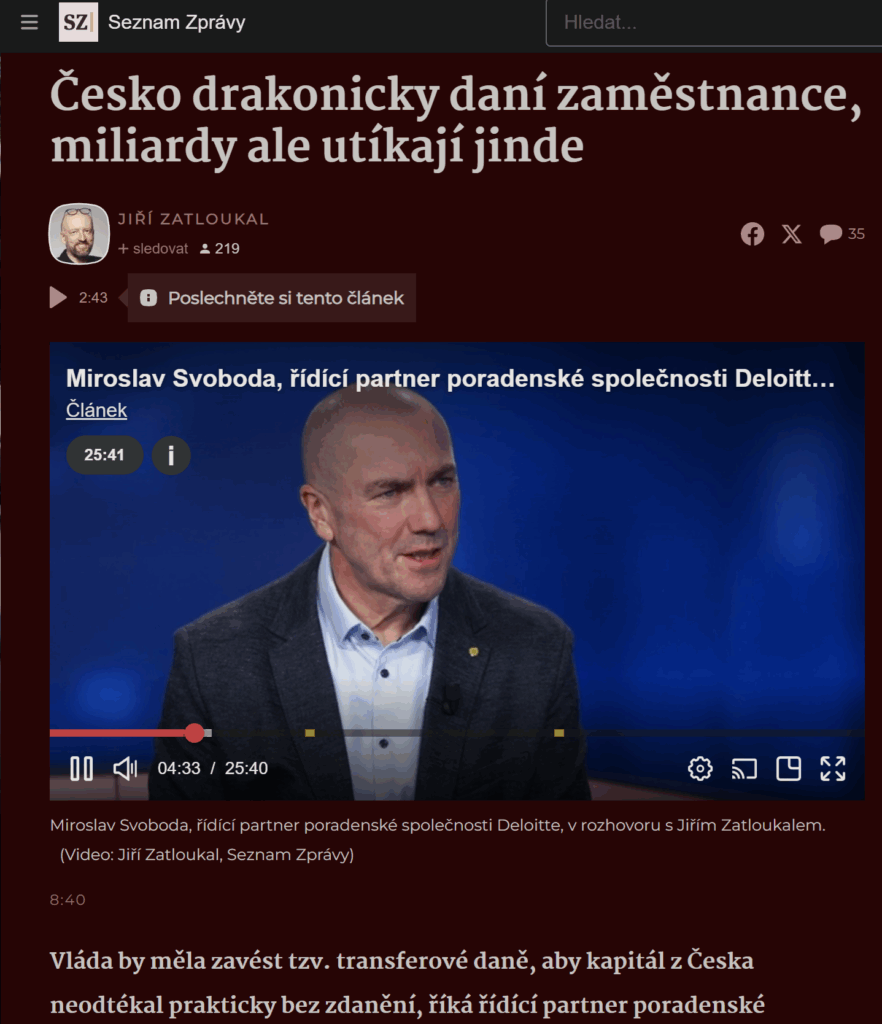
Task: Mute the video sound
Action: tap(125, 768)
